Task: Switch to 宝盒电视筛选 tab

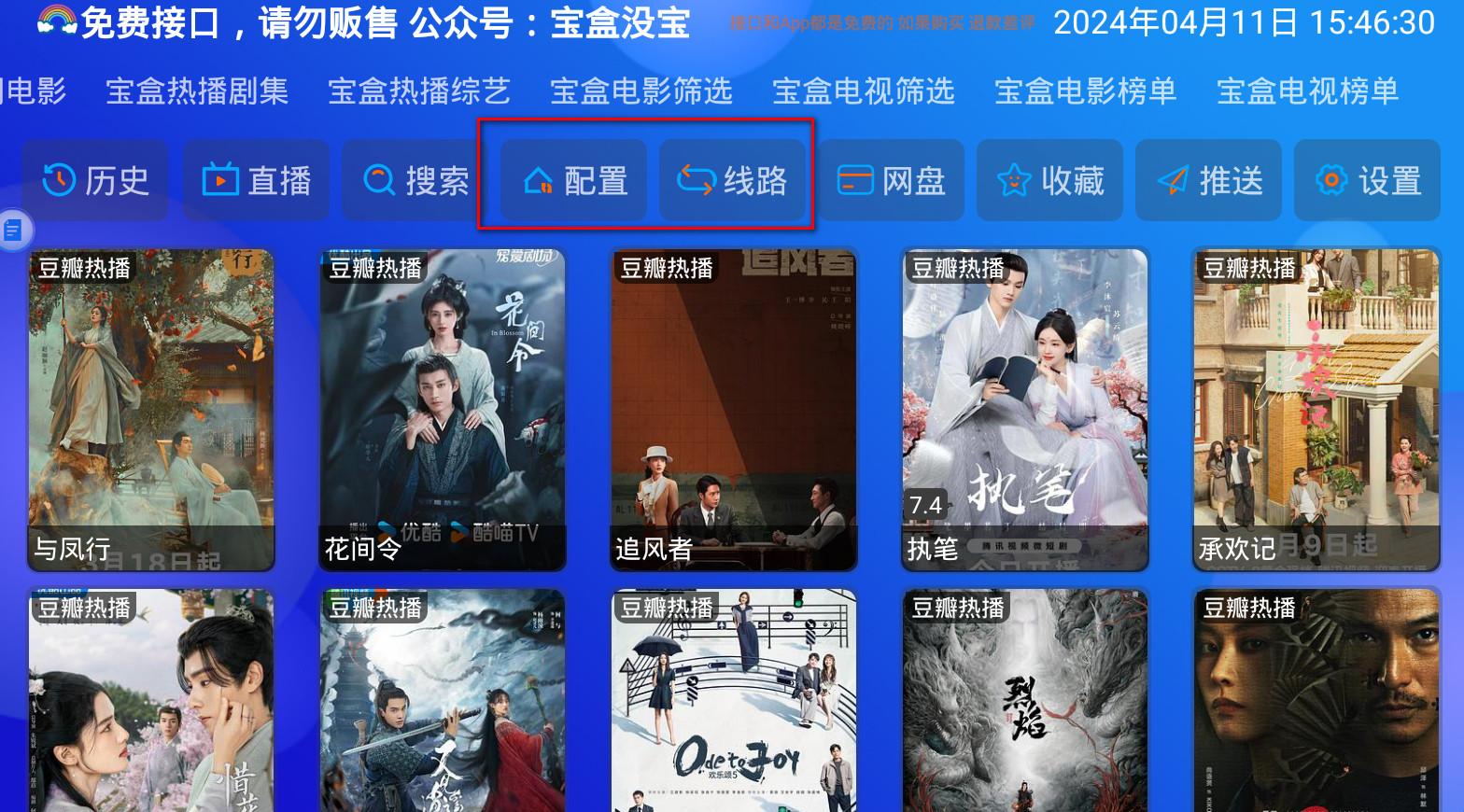Action: pyautogui.click(x=864, y=91)
